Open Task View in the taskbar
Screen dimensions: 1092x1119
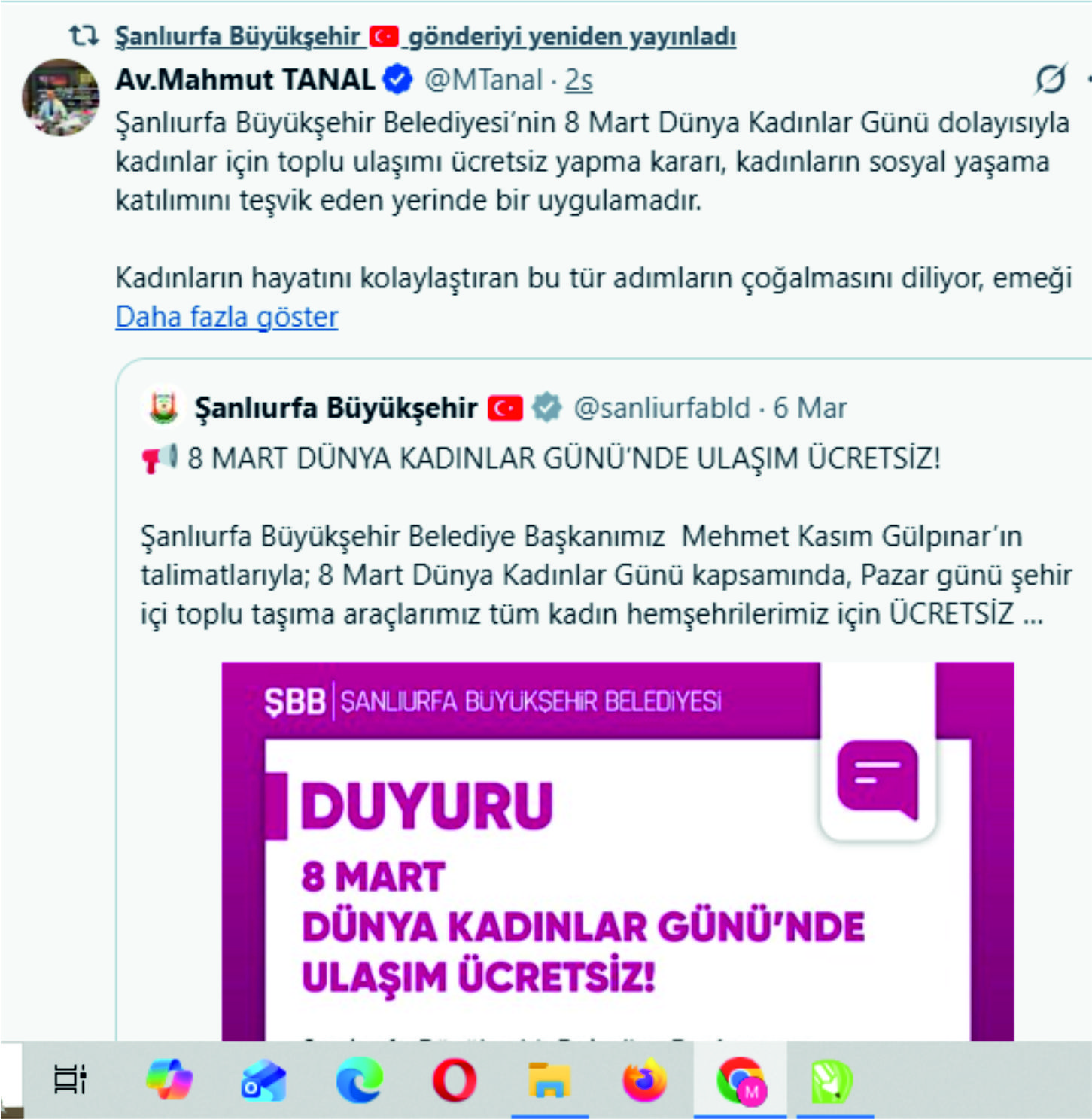tap(71, 1080)
